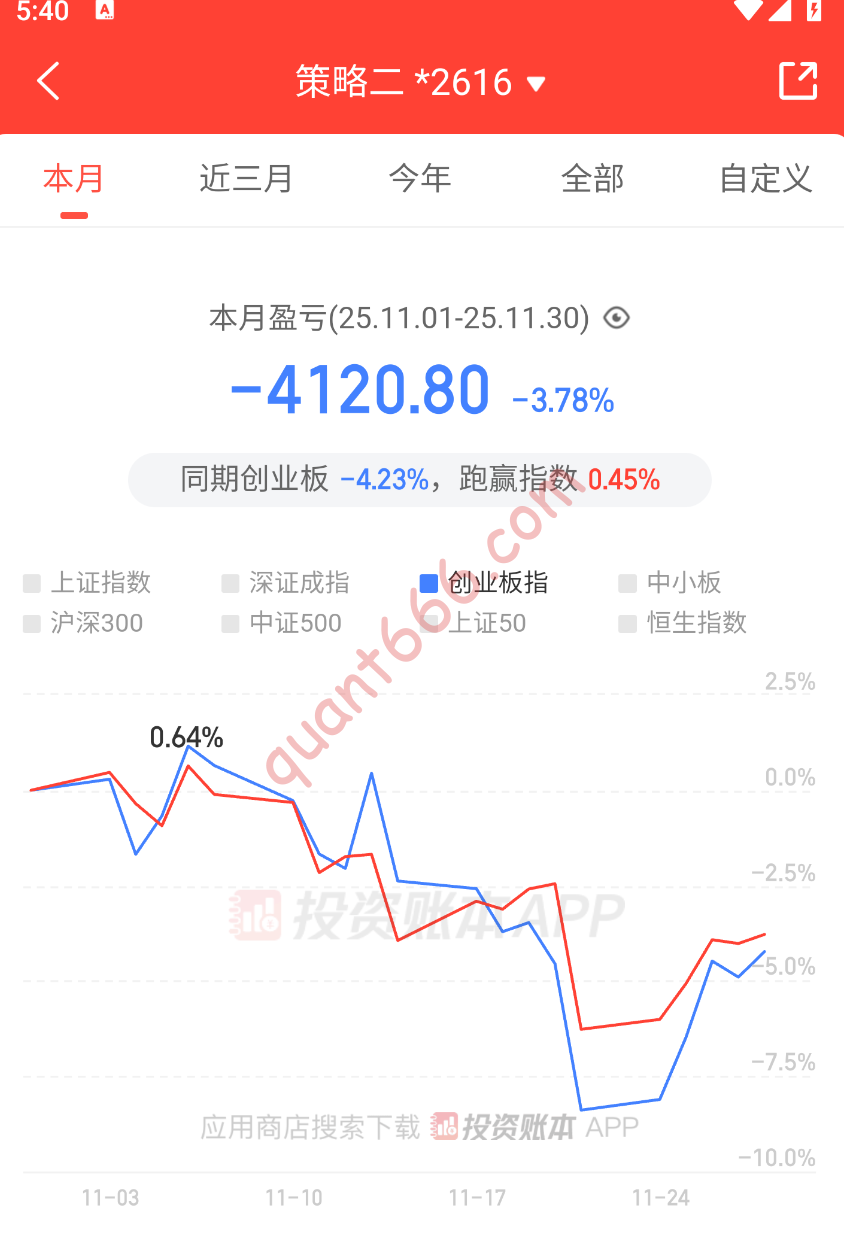The width and height of the screenshot is (844, 1254).
Task: Switch to the 全部 tab
Action: click(593, 180)
